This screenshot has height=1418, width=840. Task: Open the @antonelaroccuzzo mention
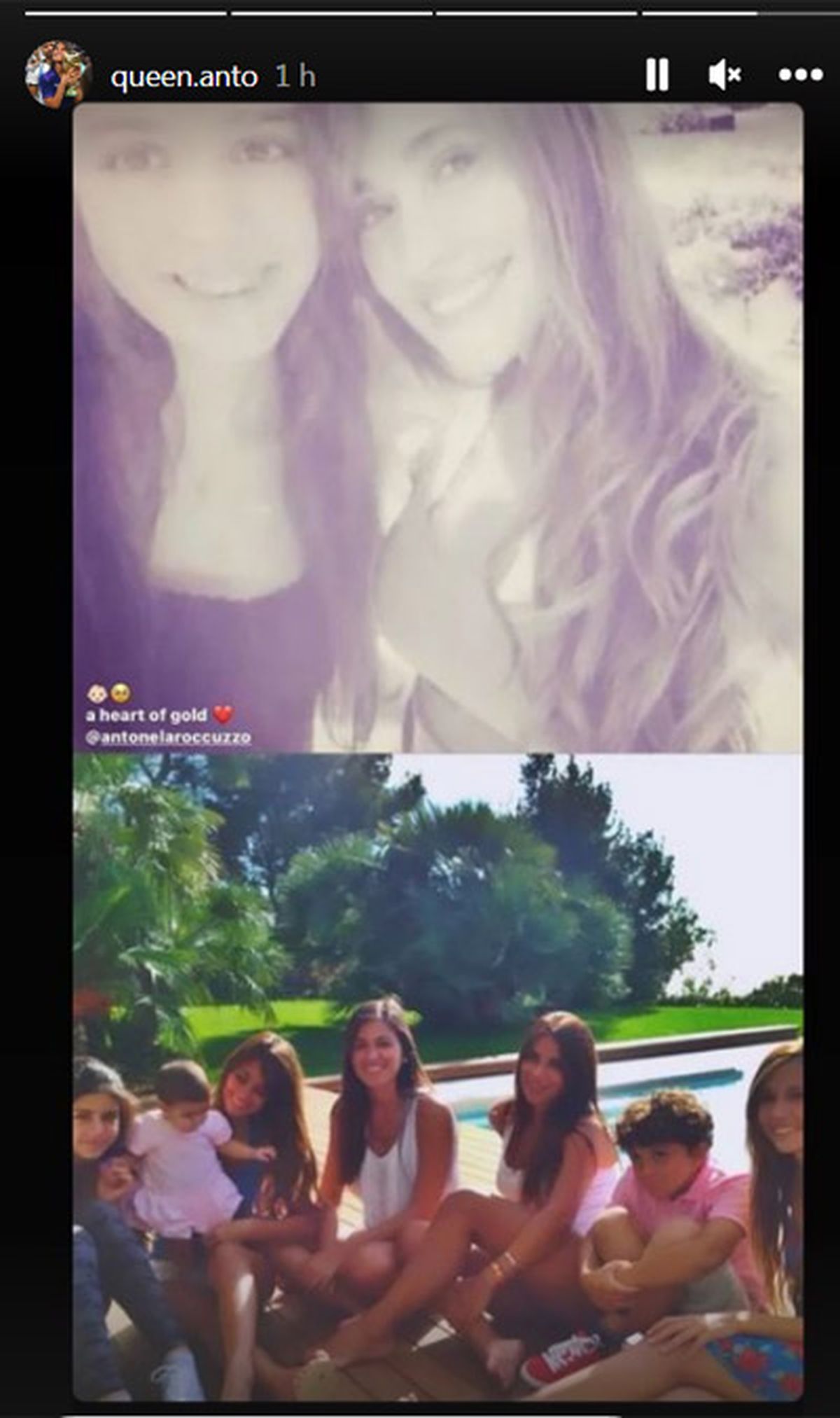(168, 737)
